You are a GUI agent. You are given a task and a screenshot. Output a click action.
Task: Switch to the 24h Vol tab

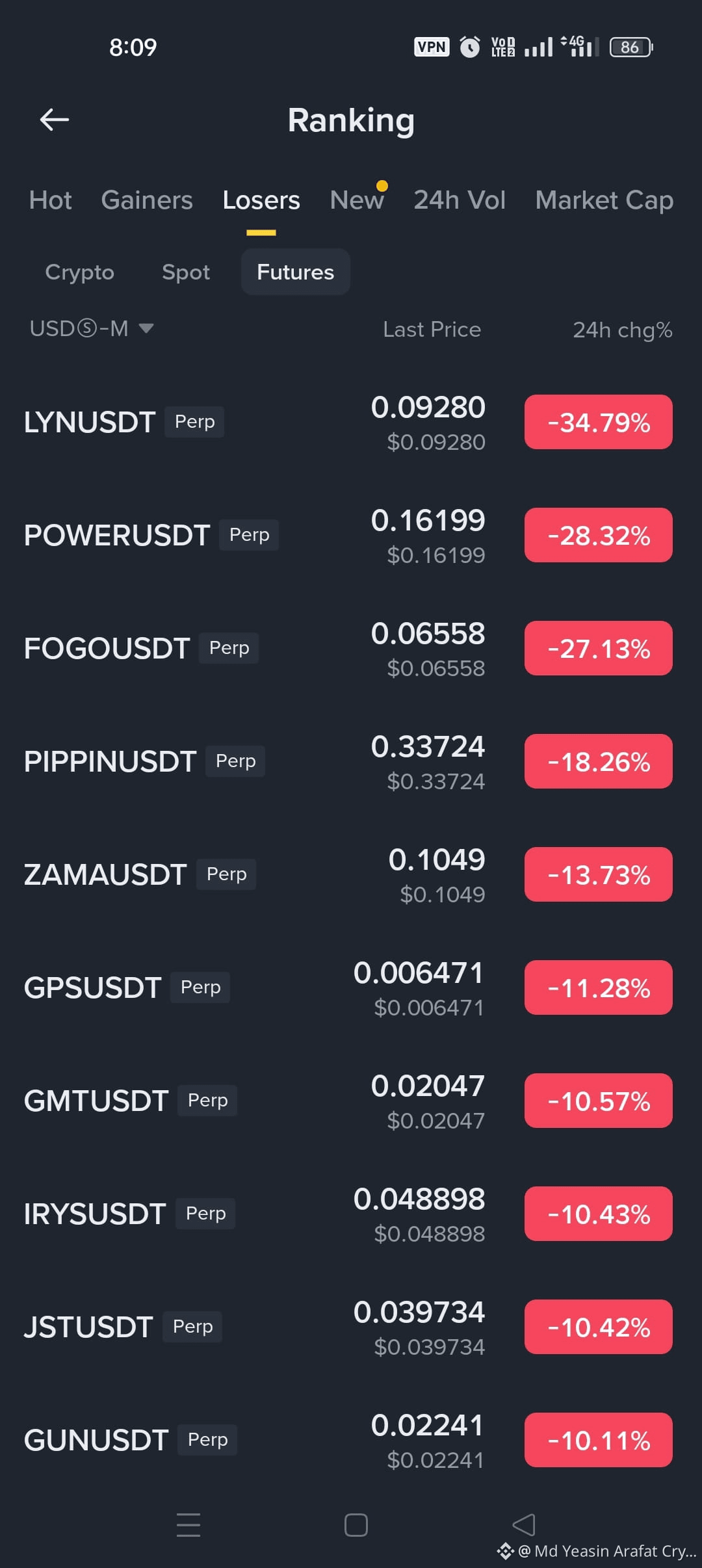point(460,200)
